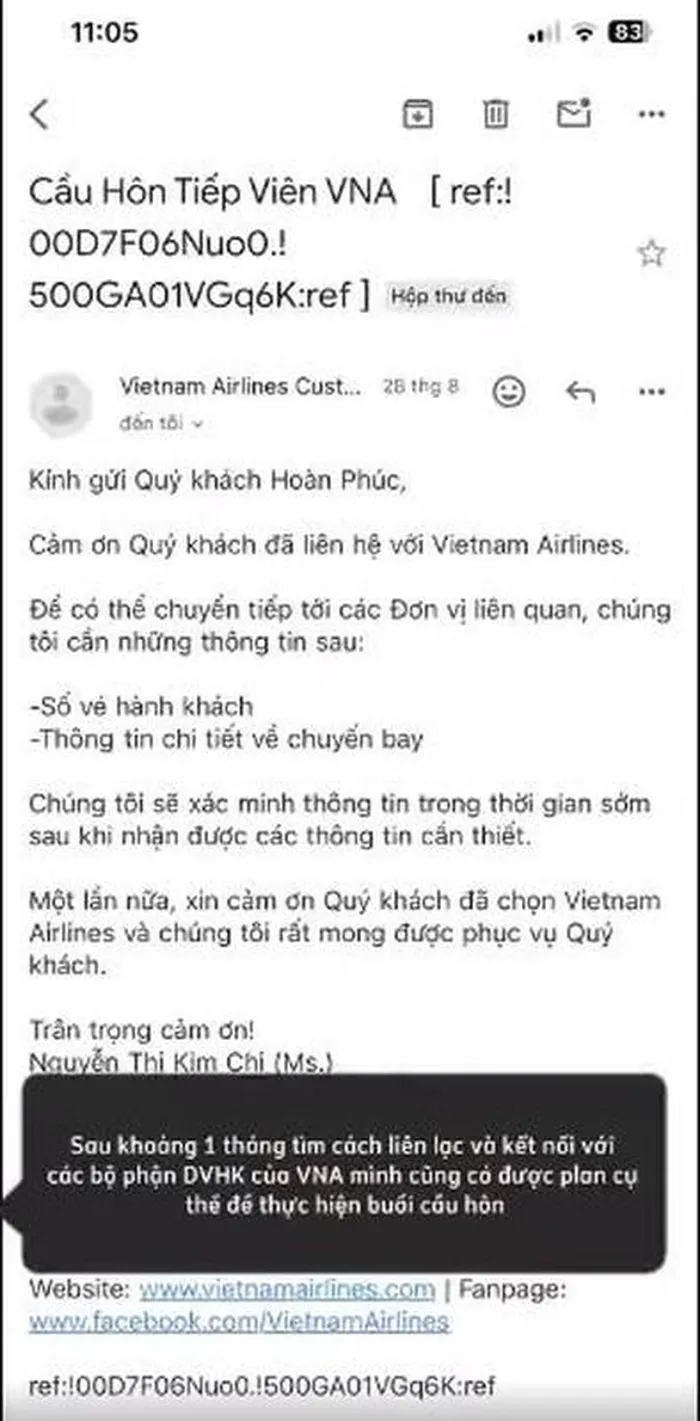This screenshot has height=1421, width=700.
Task: Mark the email as unread
Action: click(x=573, y=113)
